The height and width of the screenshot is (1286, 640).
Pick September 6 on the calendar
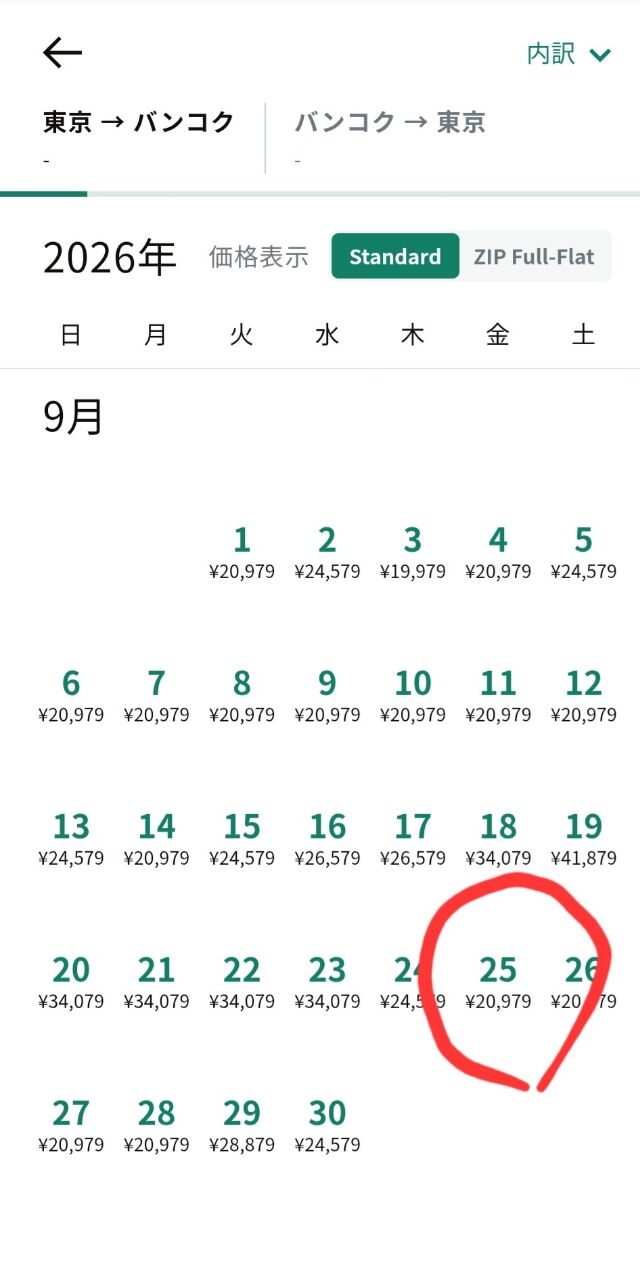tap(71, 695)
